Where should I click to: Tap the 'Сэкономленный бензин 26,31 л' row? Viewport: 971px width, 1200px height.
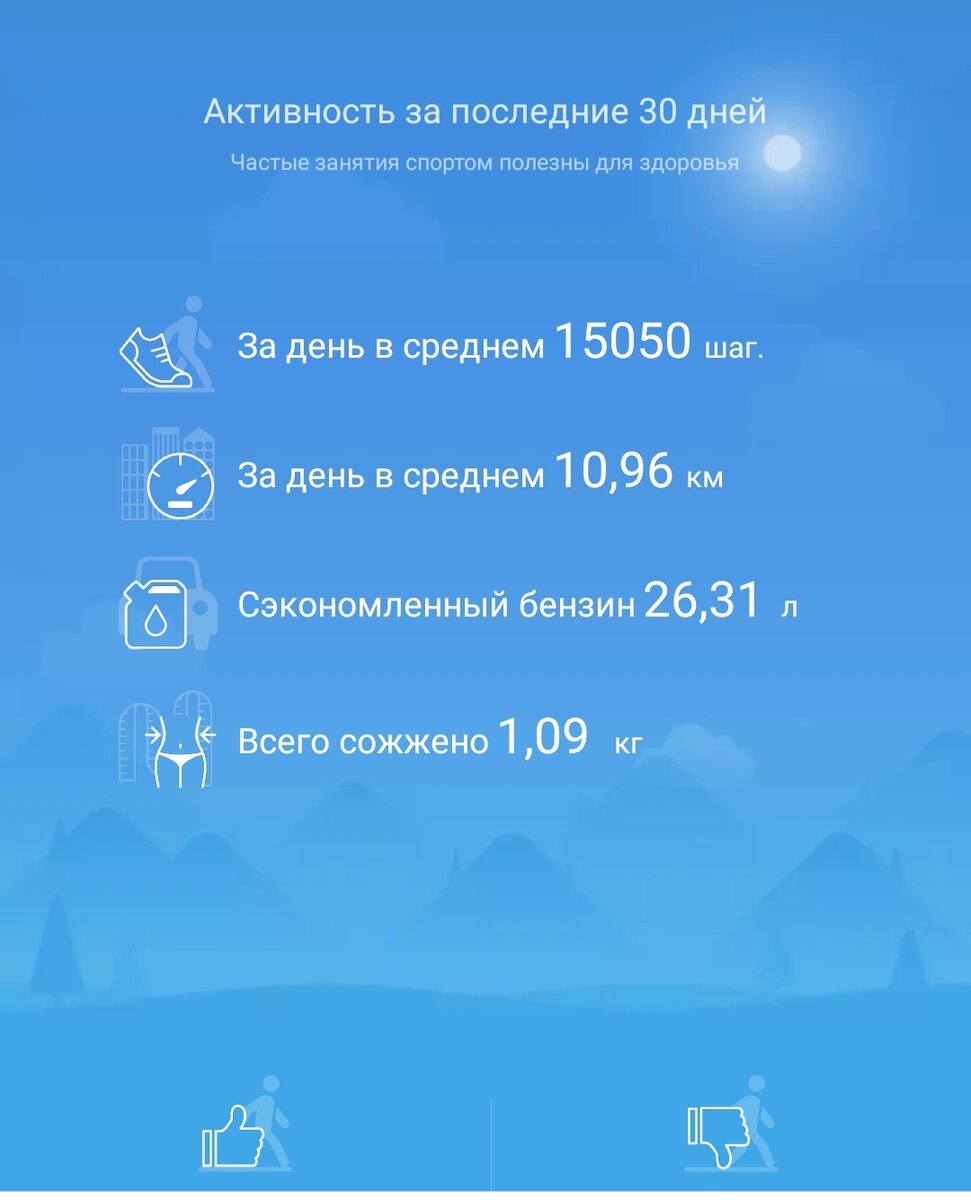(x=515, y=604)
